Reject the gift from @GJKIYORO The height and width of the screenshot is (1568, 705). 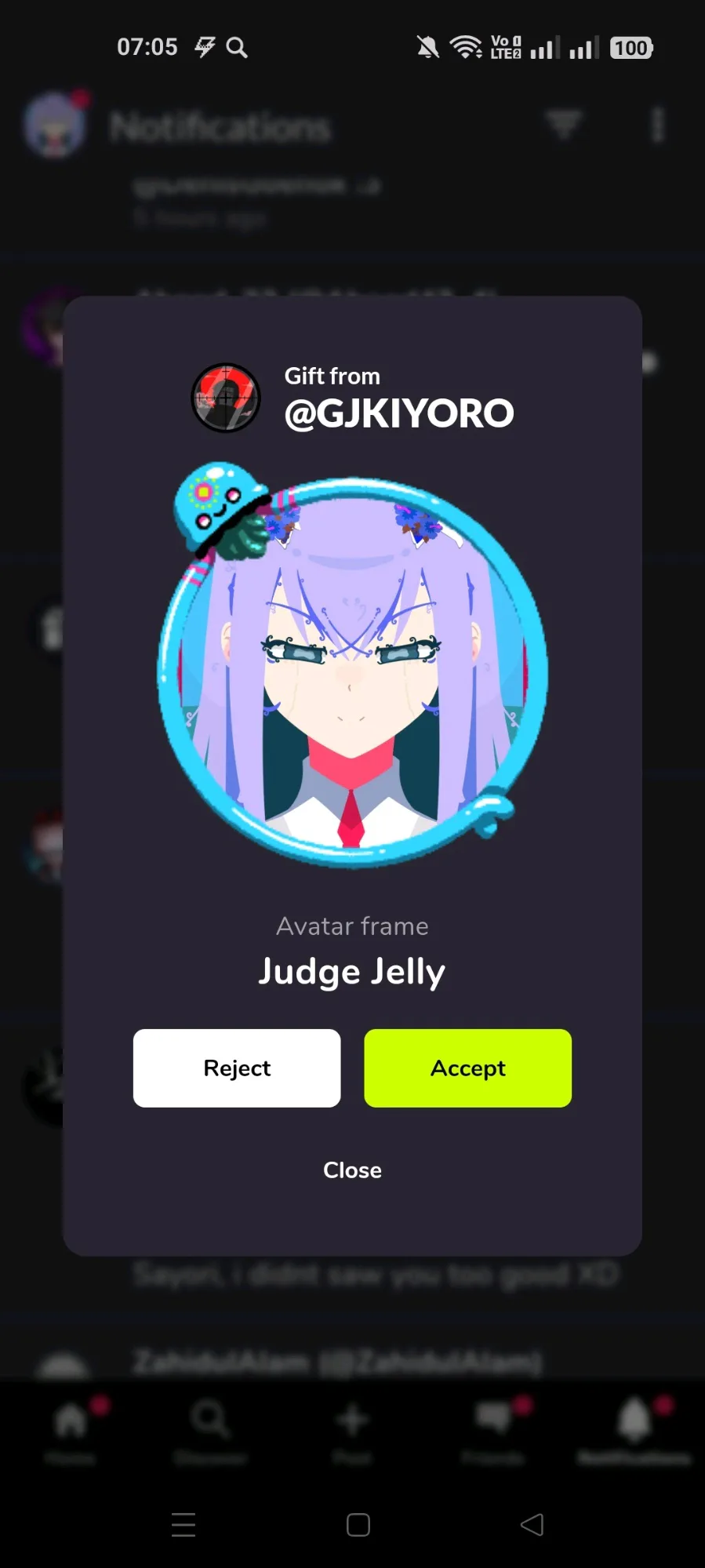point(237,1068)
